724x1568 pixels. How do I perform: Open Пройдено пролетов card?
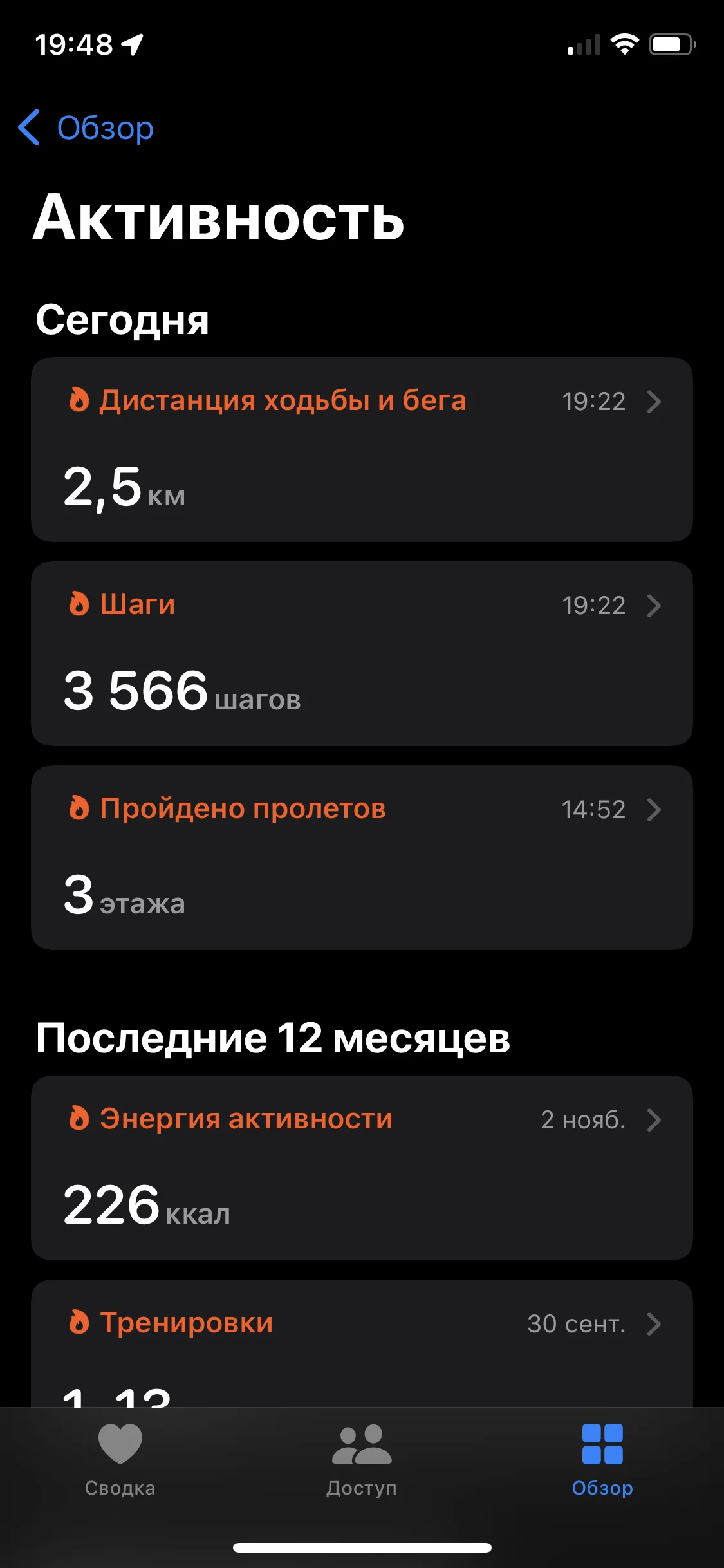click(362, 857)
